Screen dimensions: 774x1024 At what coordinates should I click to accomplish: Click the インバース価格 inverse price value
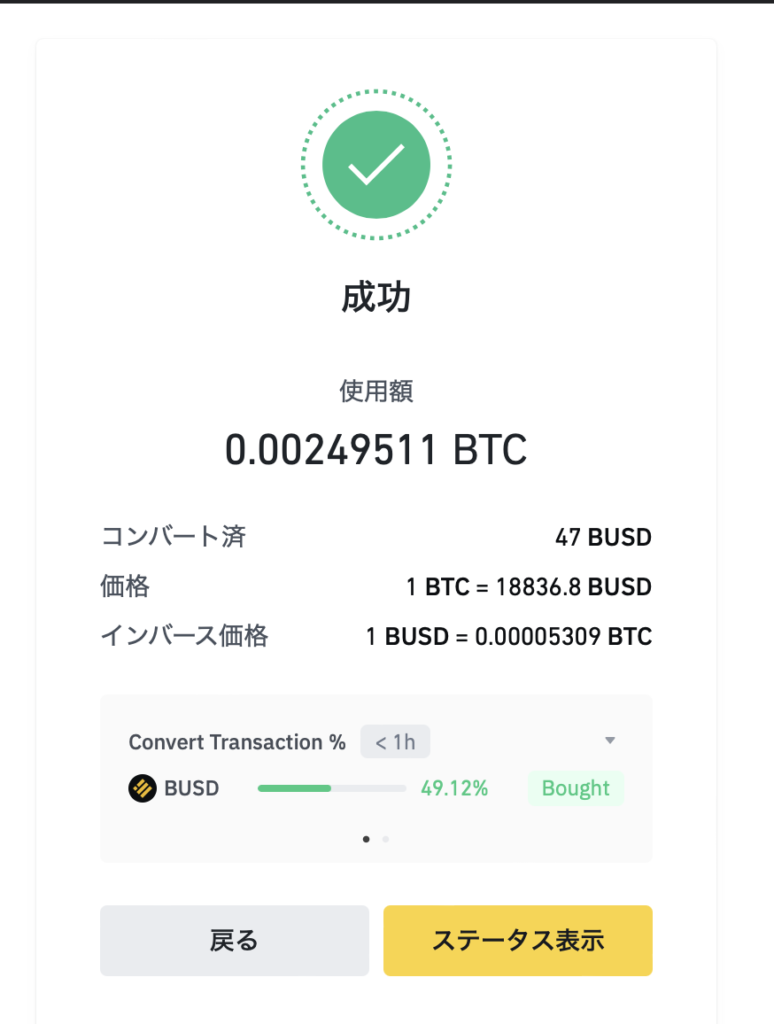point(513,636)
